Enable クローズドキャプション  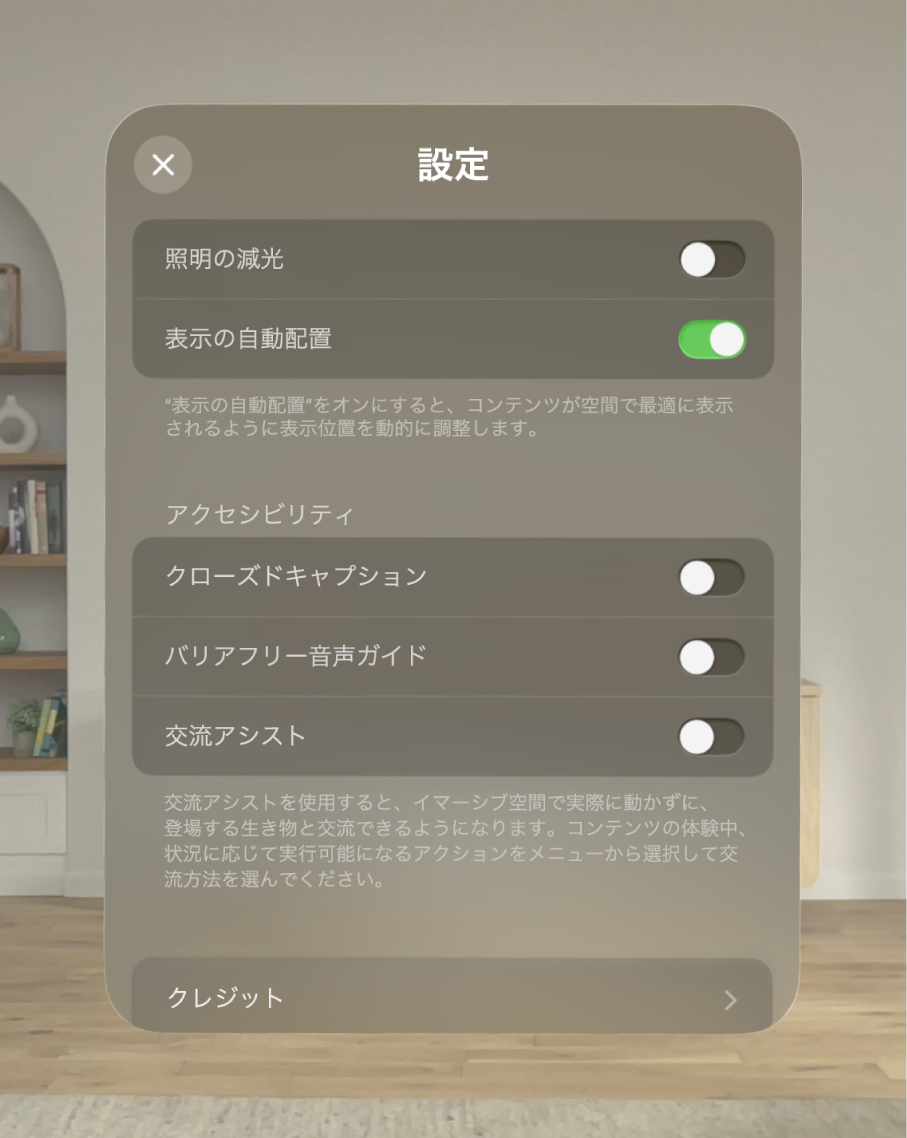coord(711,577)
